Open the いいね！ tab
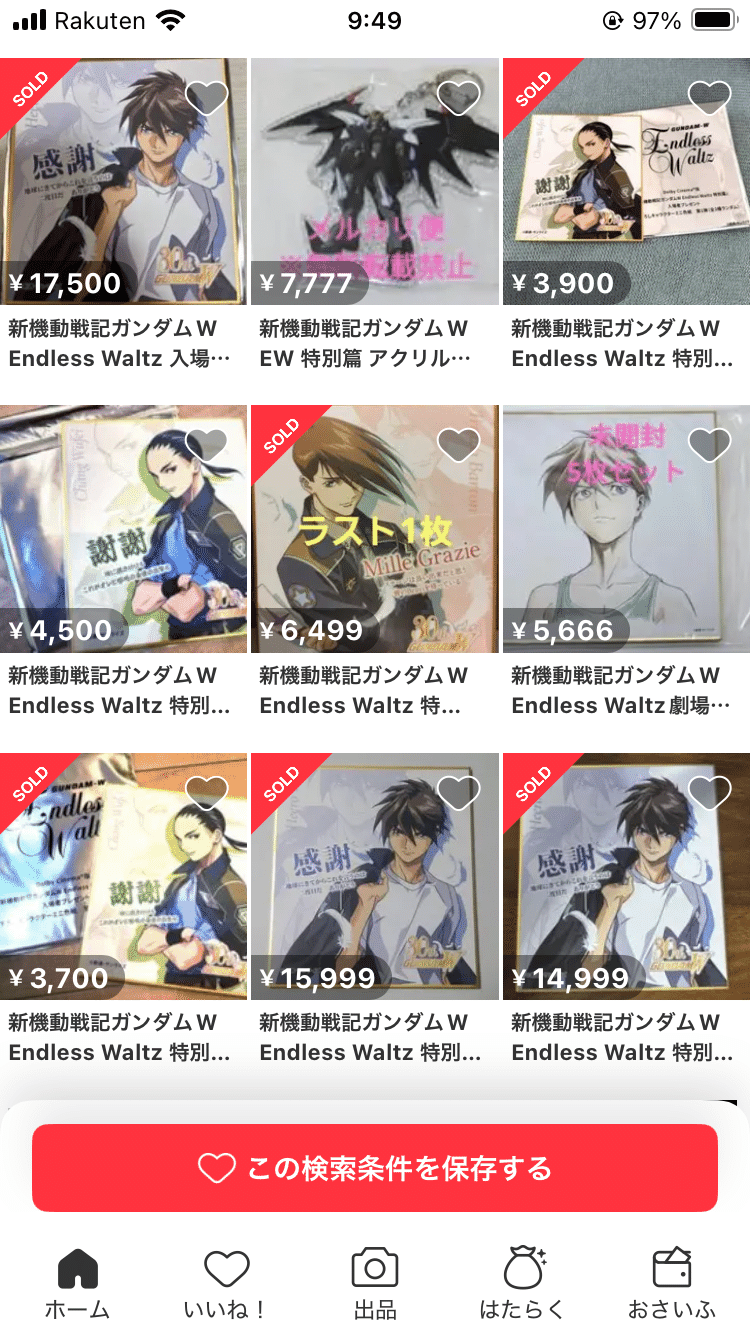This screenshot has height=1334, width=750. [226, 1283]
